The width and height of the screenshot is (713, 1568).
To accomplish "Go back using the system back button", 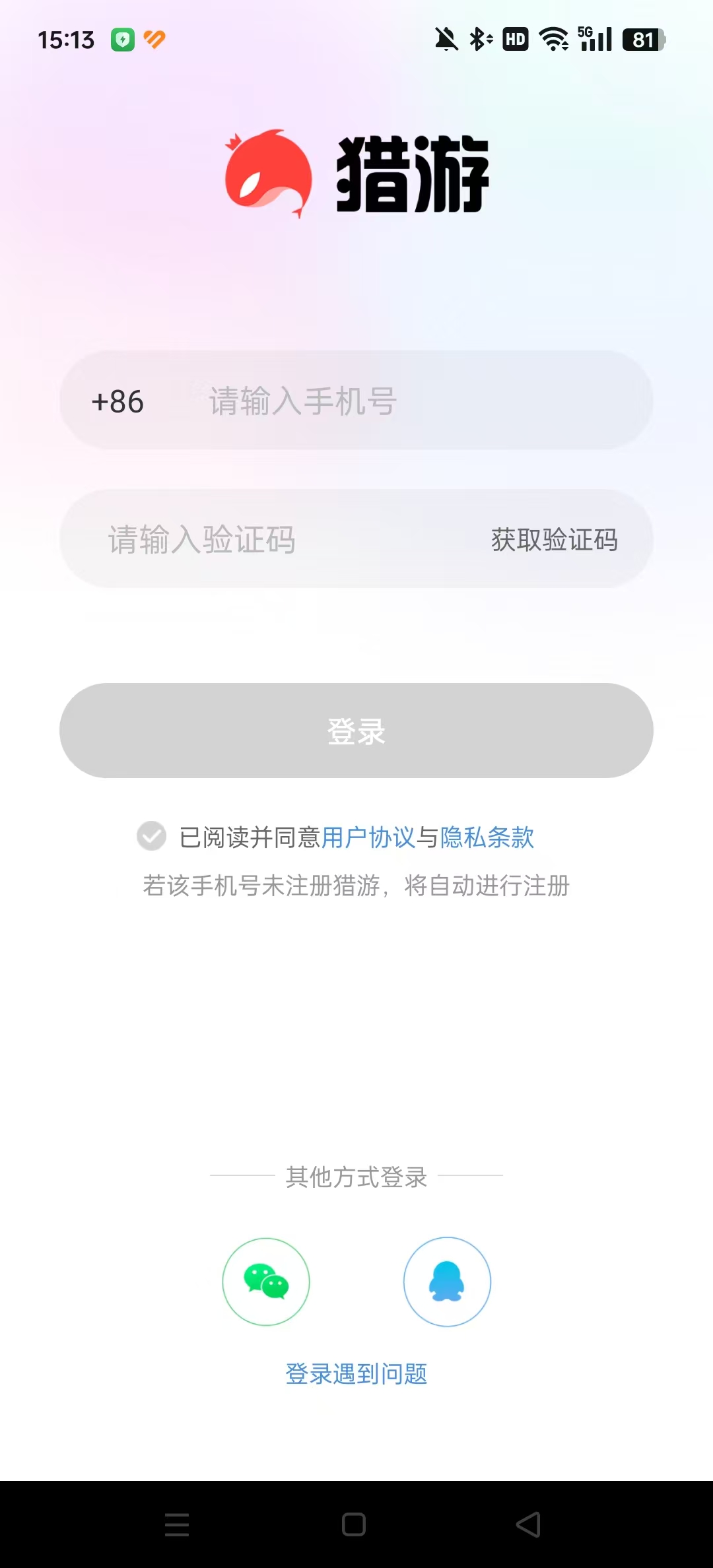I will 528,1524.
